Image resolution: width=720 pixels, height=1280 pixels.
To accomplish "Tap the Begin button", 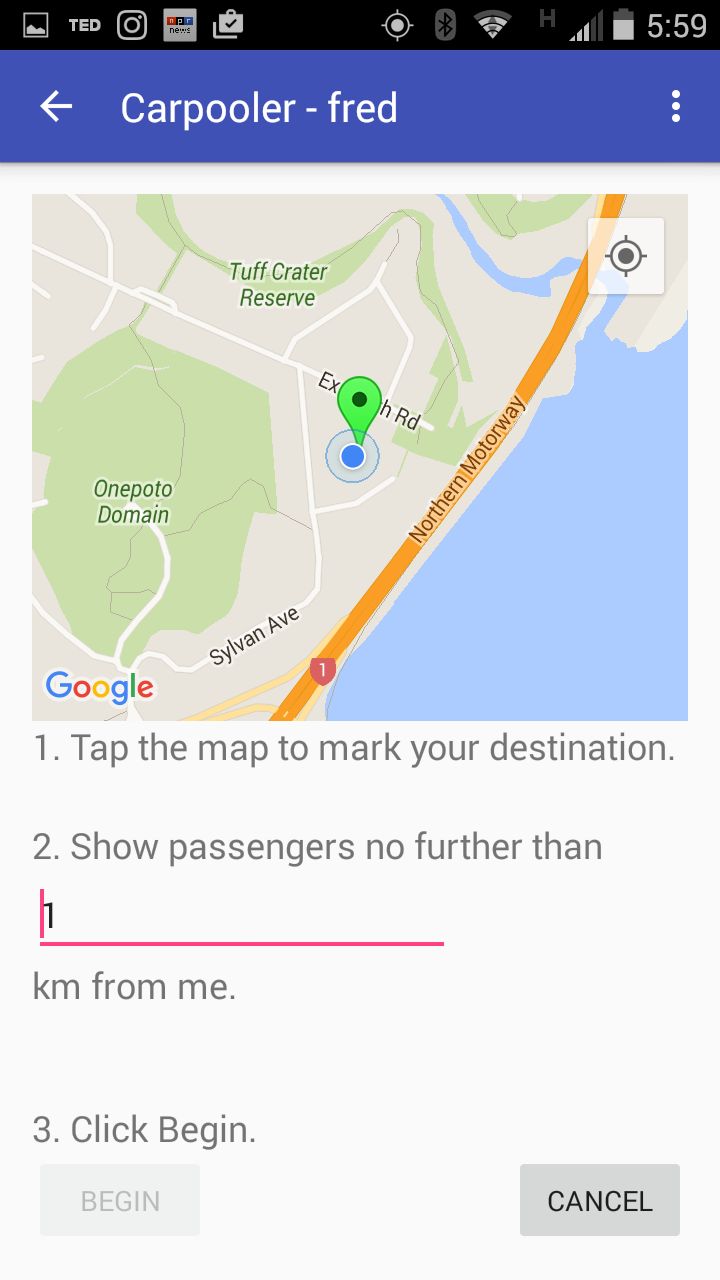I will [x=120, y=1200].
